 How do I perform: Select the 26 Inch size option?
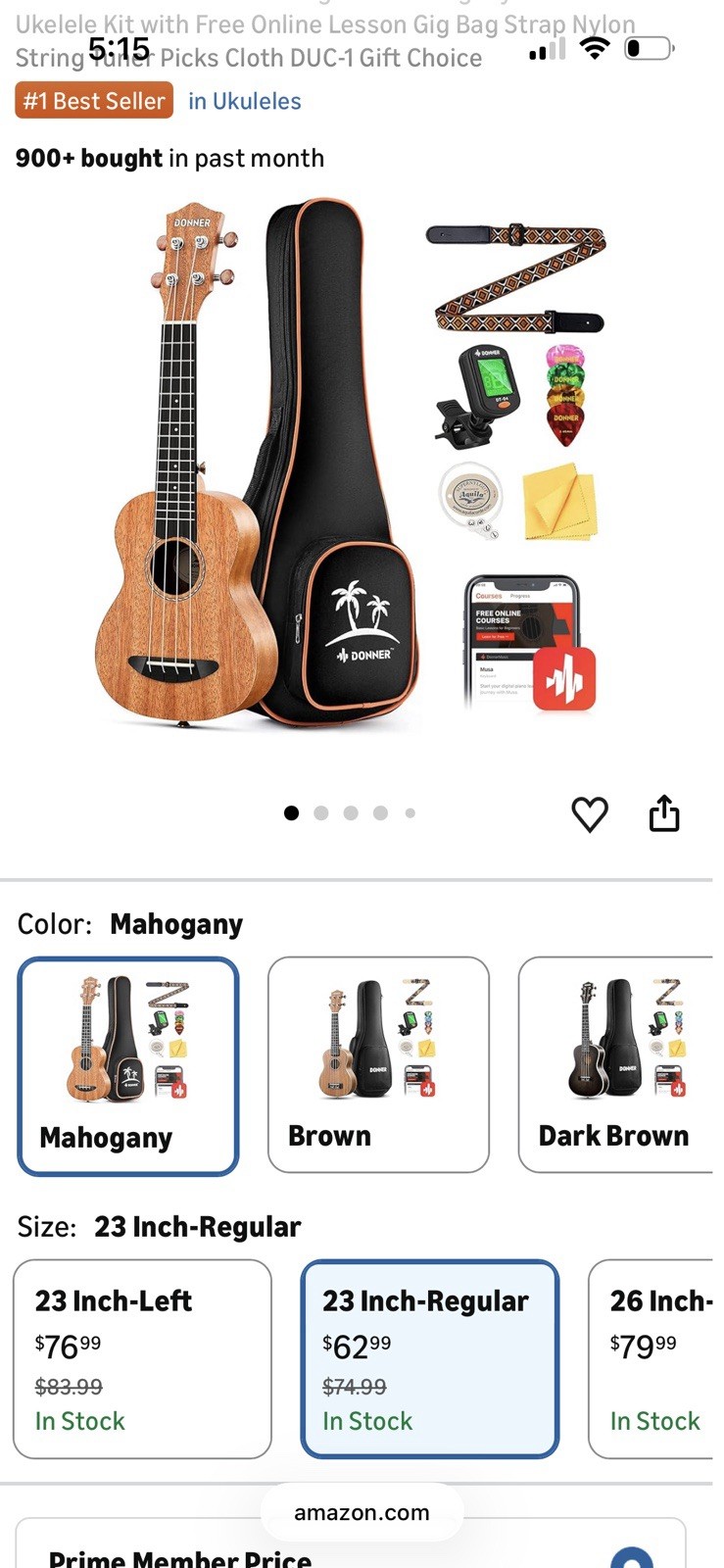pos(652,1358)
